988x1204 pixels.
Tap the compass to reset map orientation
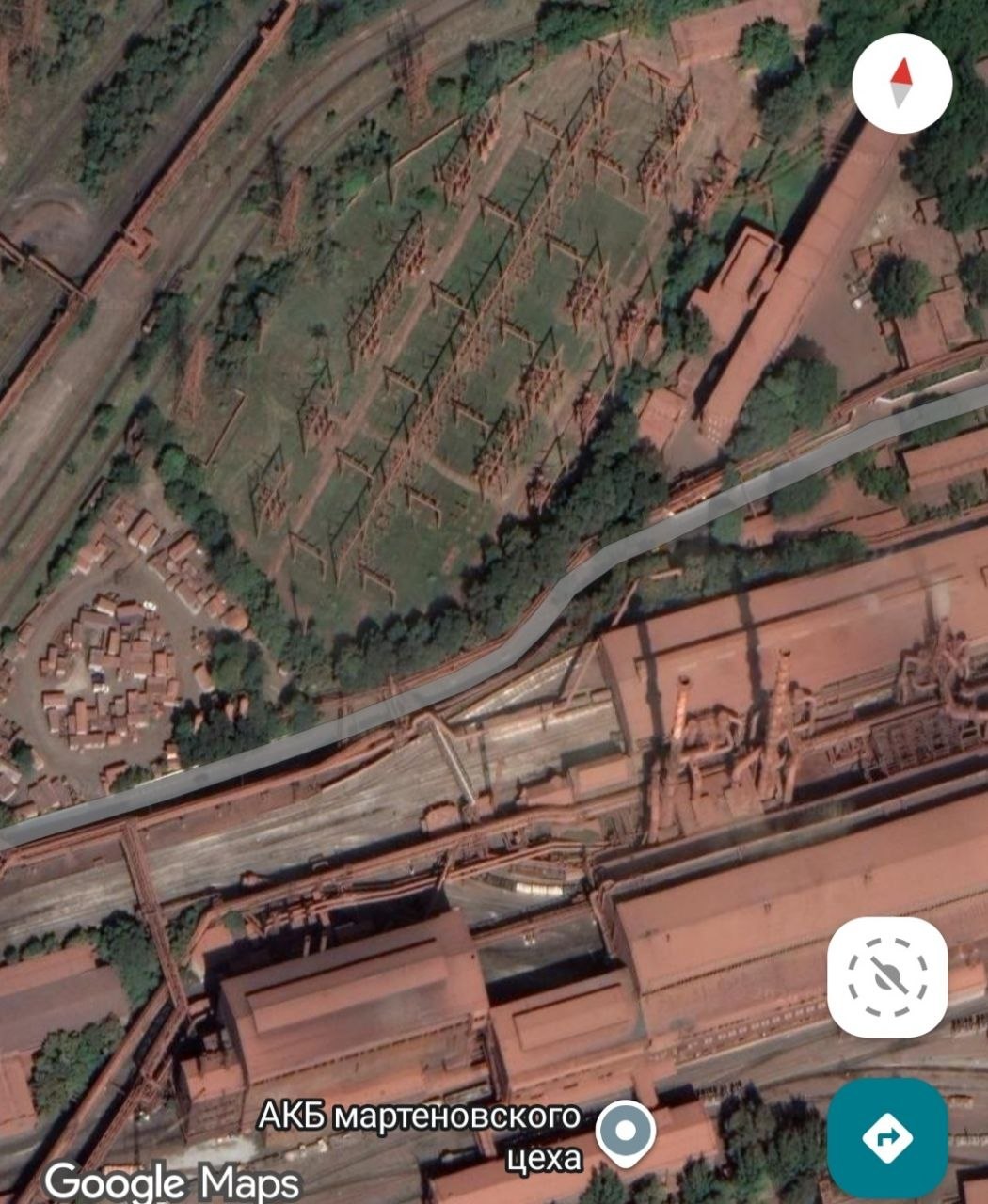coord(901,83)
